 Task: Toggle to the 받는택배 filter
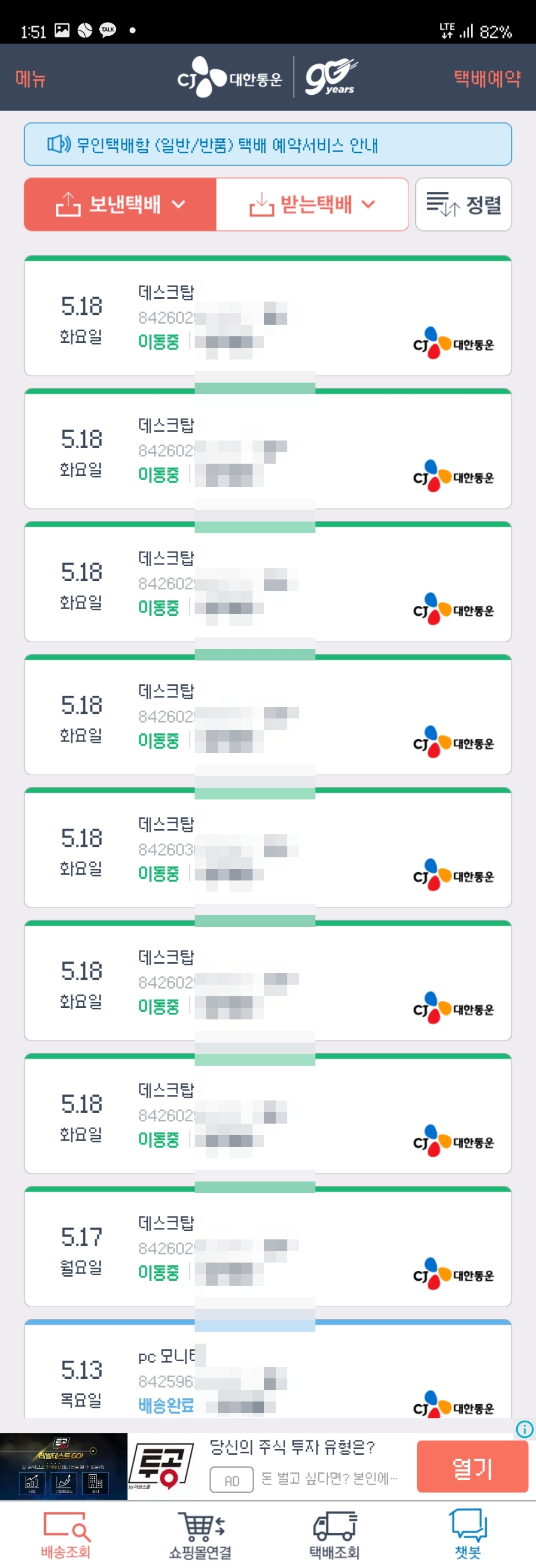(312, 205)
